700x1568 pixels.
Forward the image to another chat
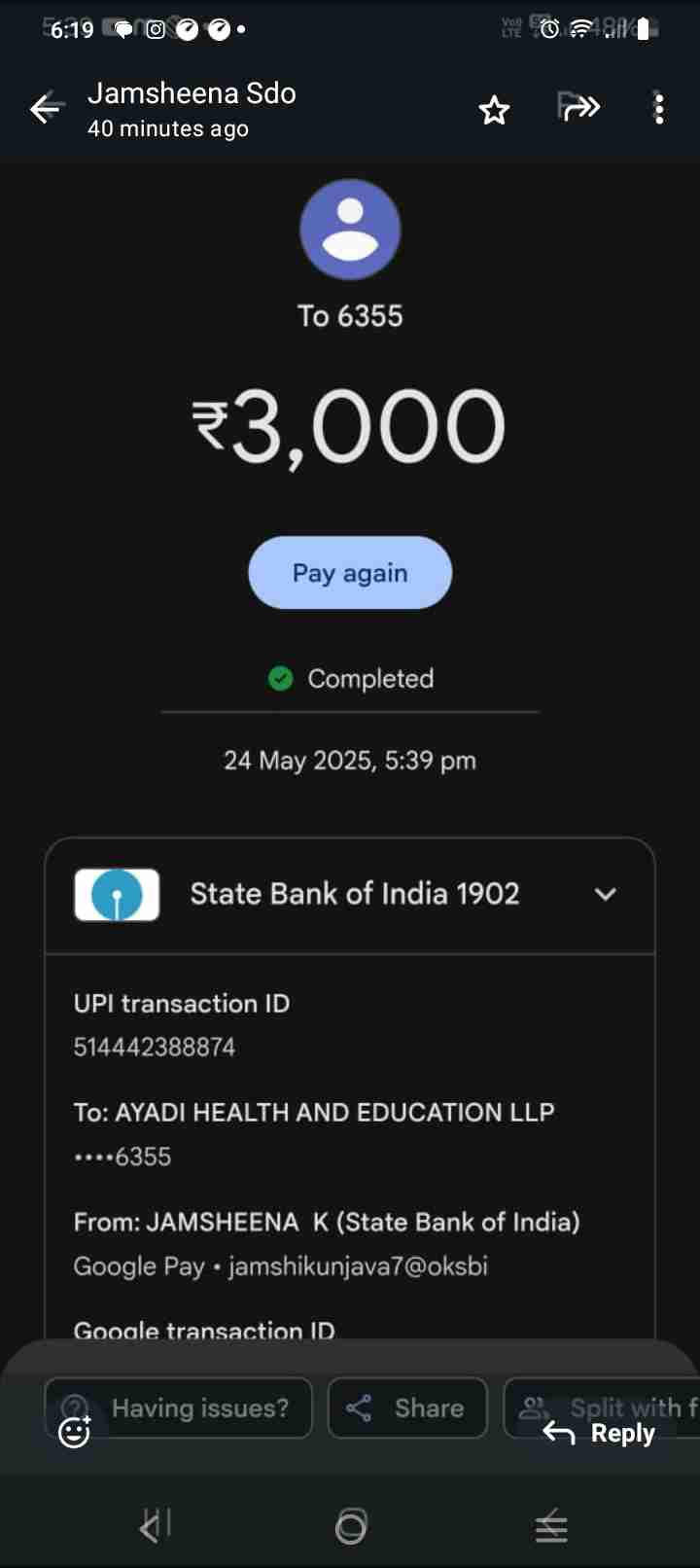(578, 107)
